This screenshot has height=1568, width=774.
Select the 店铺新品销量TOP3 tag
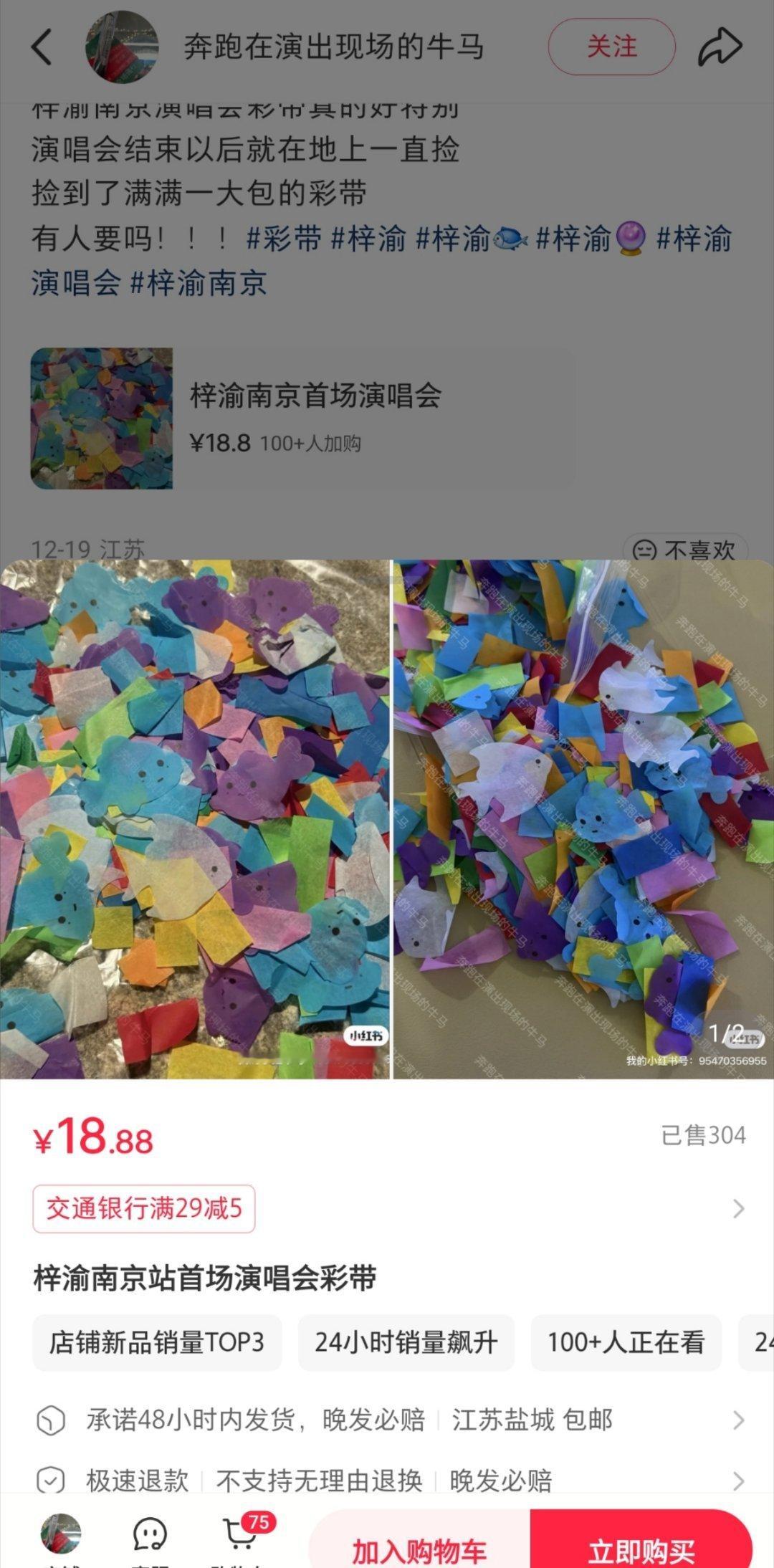click(x=157, y=1343)
